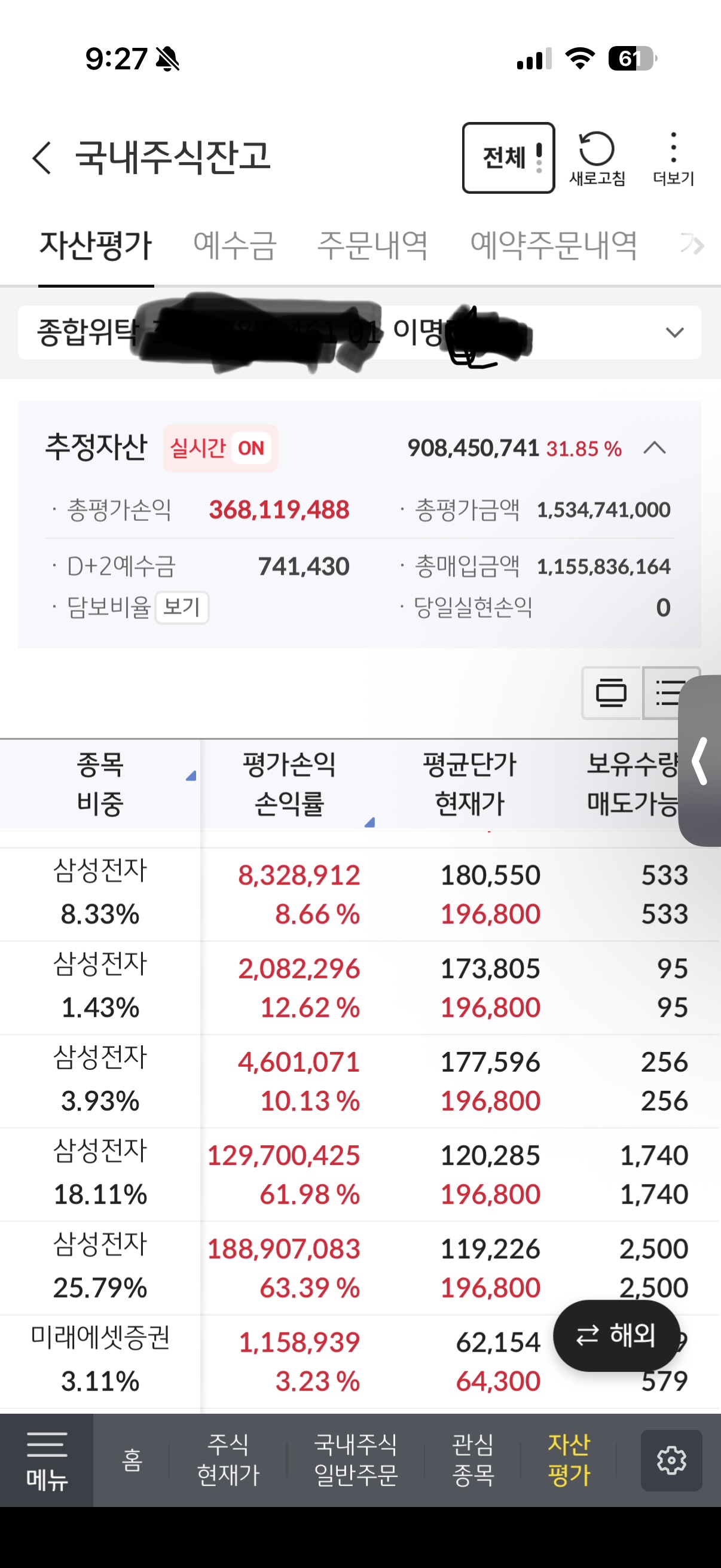
Task: Open 국내주식 일반주문 in bottom bar
Action: (356, 1460)
